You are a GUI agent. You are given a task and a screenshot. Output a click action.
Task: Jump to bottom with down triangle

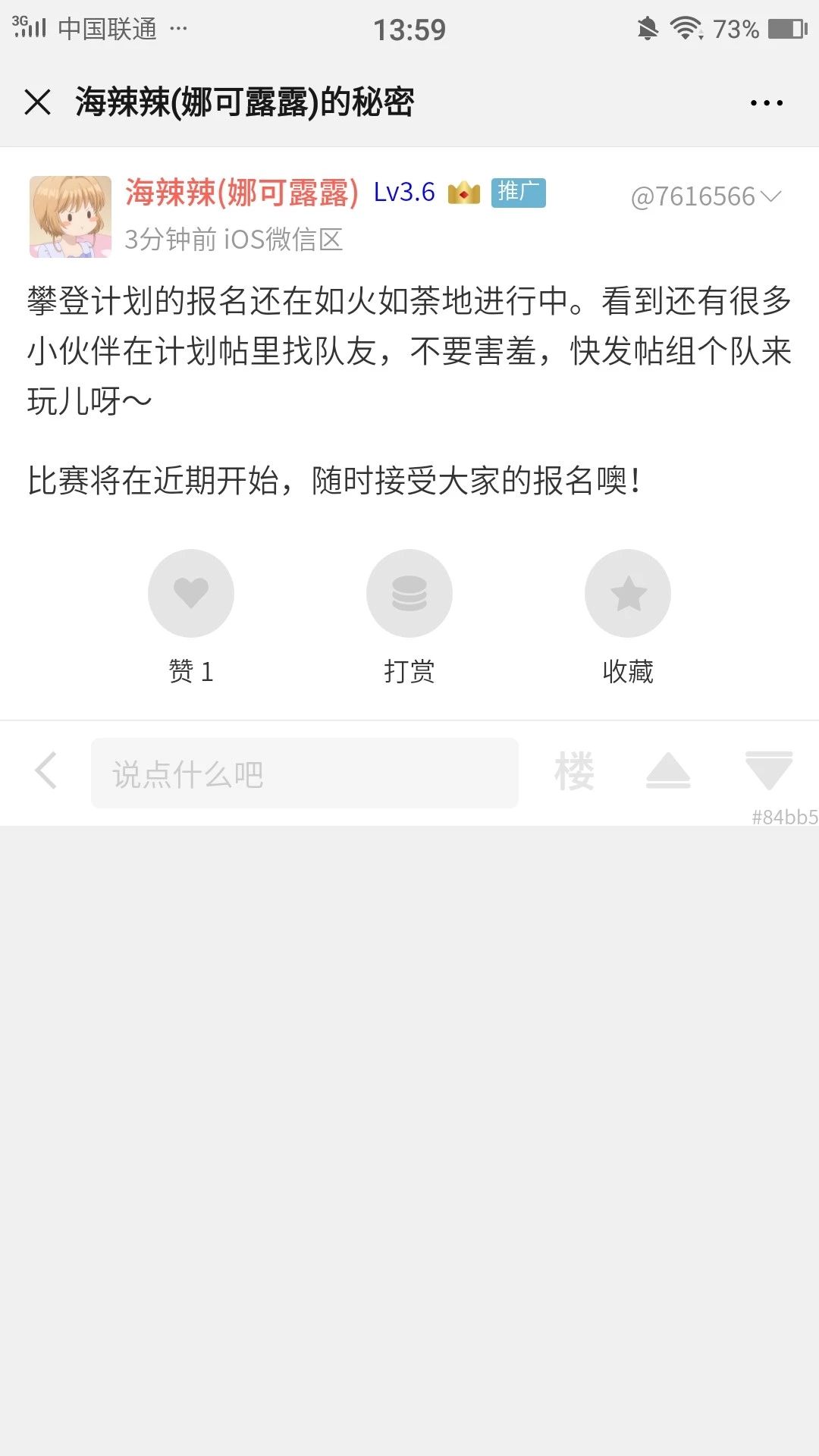(768, 771)
